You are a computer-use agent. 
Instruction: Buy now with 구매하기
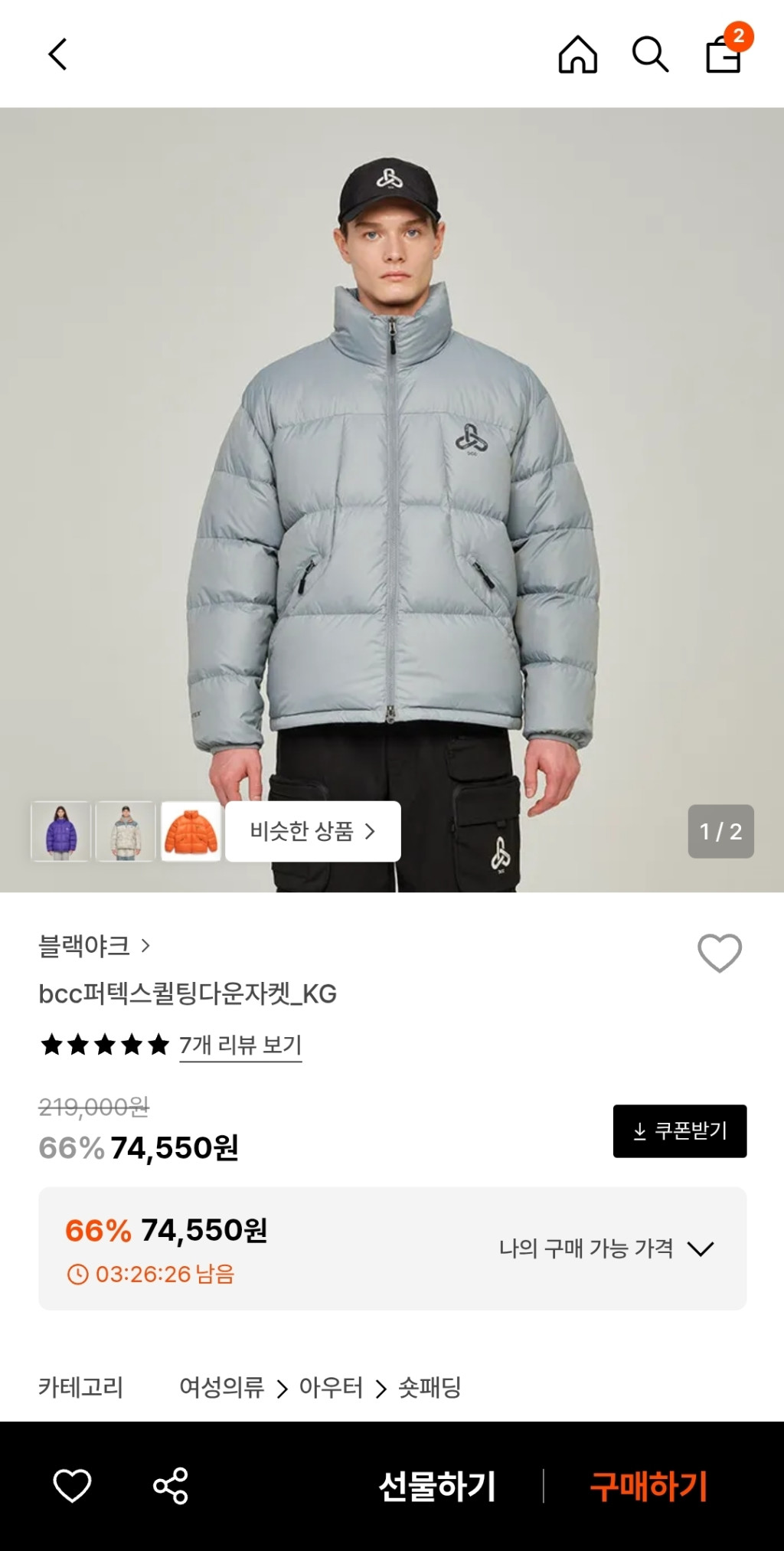click(648, 1486)
